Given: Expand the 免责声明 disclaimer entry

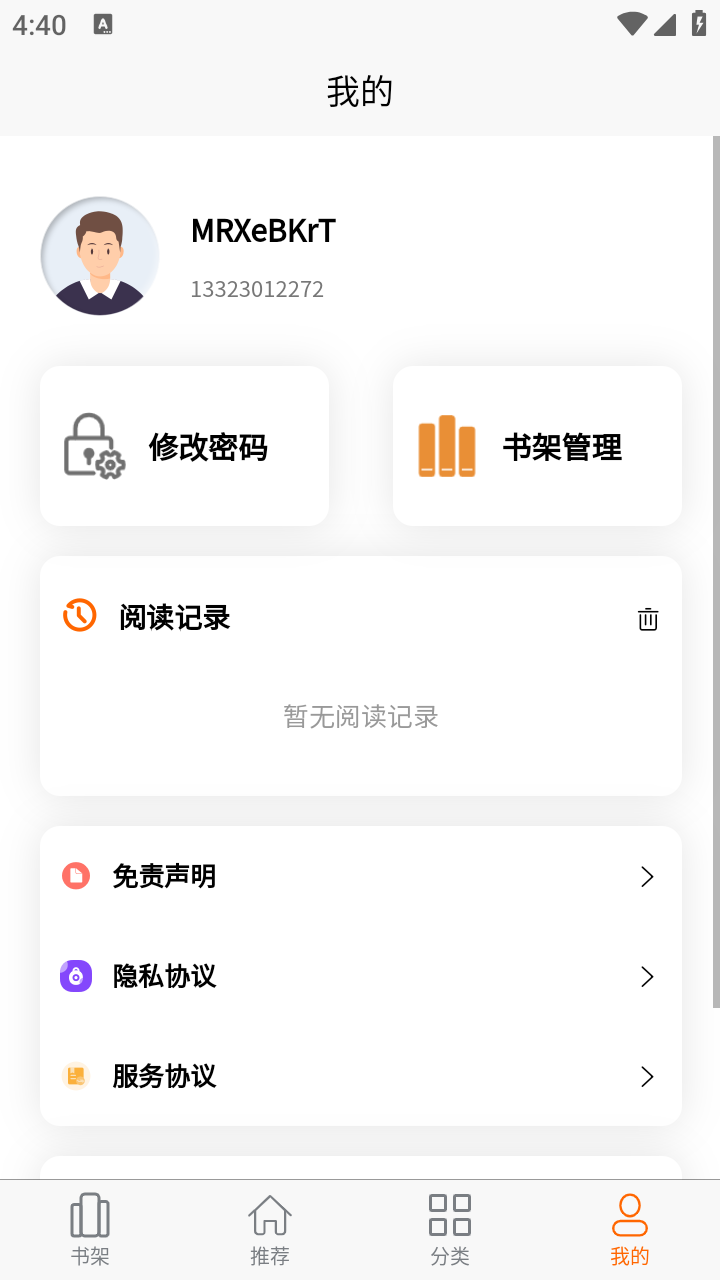Looking at the screenshot, I should 647,876.
